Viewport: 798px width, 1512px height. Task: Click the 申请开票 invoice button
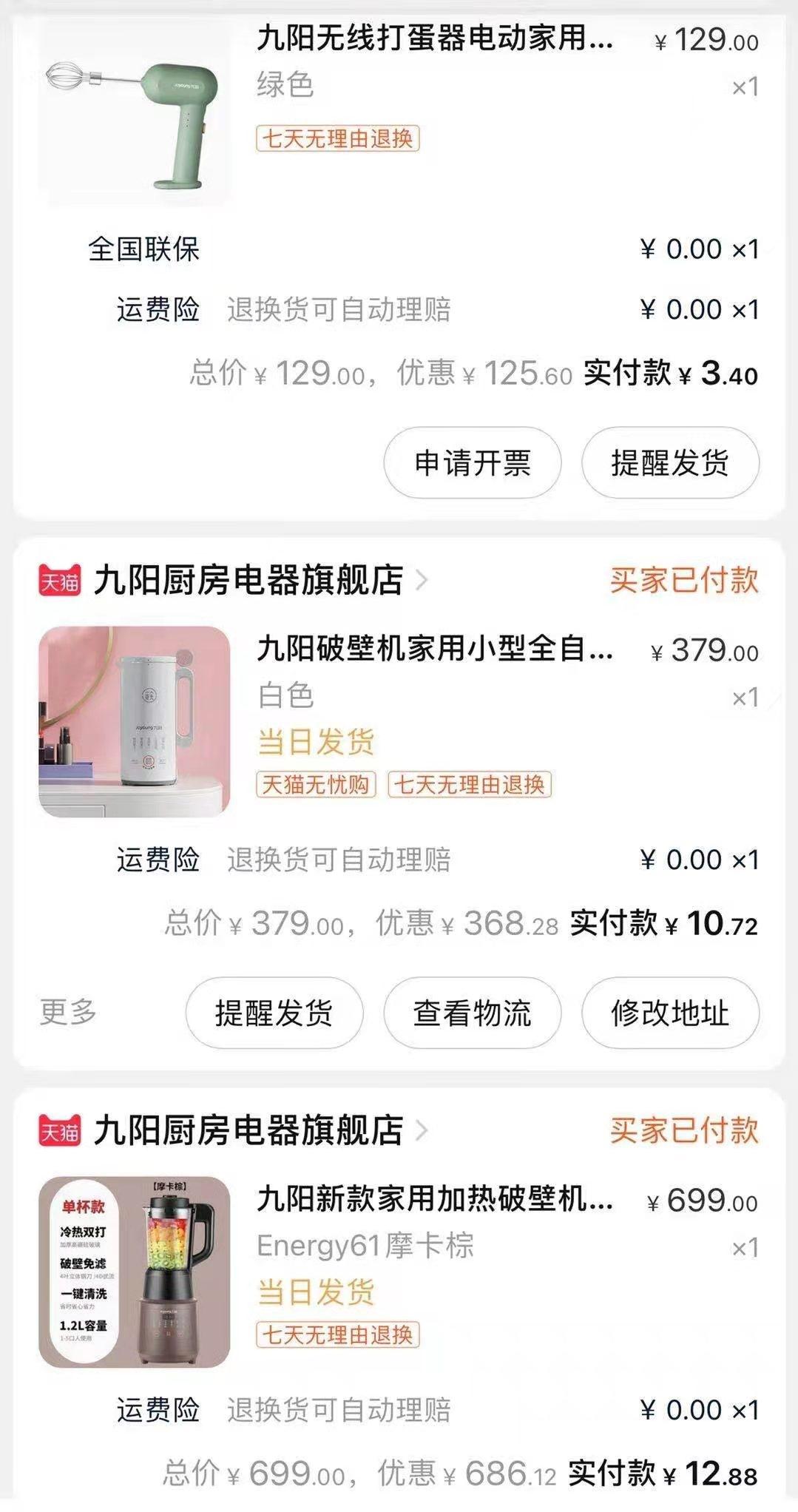[x=472, y=463]
